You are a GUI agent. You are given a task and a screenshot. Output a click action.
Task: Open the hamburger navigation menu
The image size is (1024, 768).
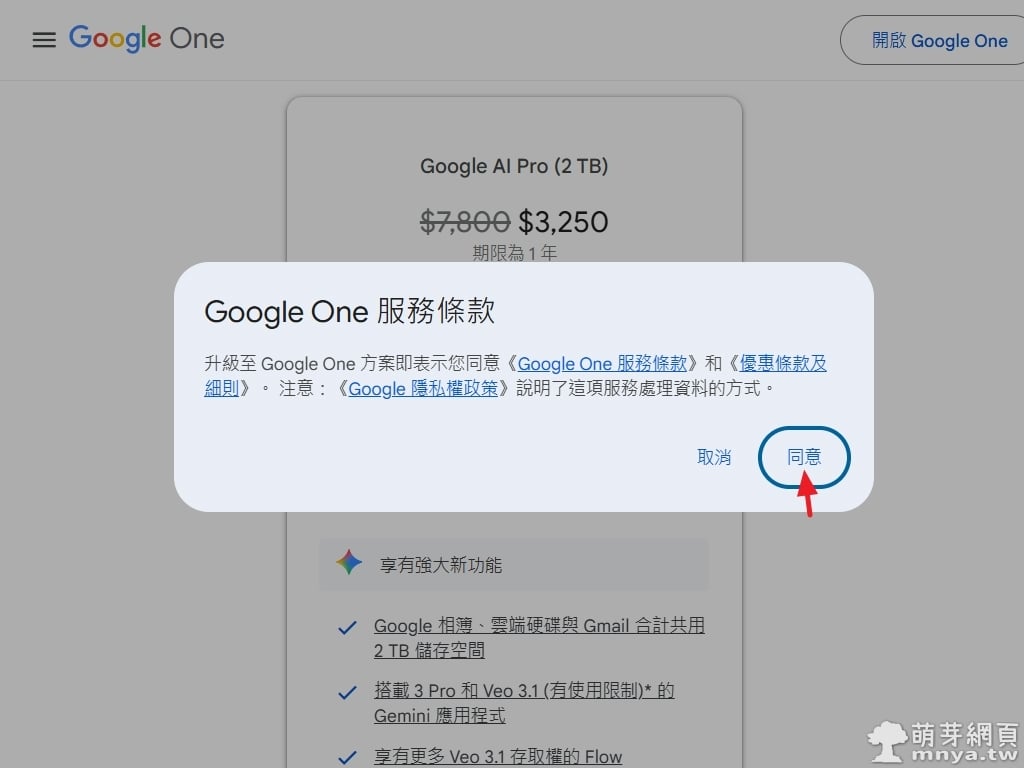point(44,40)
